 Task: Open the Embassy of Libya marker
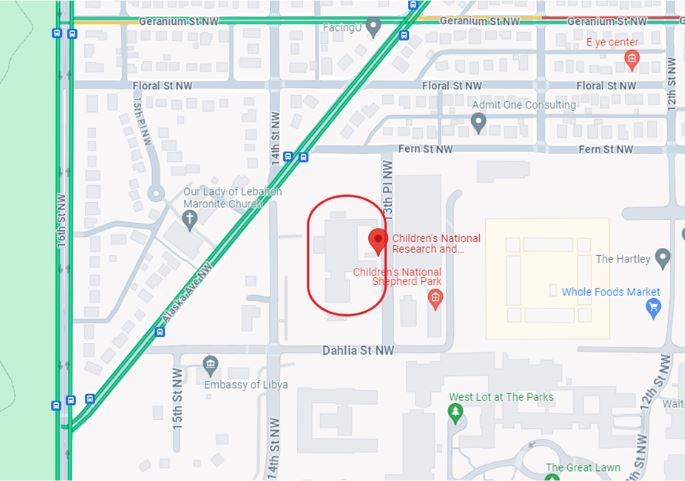(x=210, y=364)
